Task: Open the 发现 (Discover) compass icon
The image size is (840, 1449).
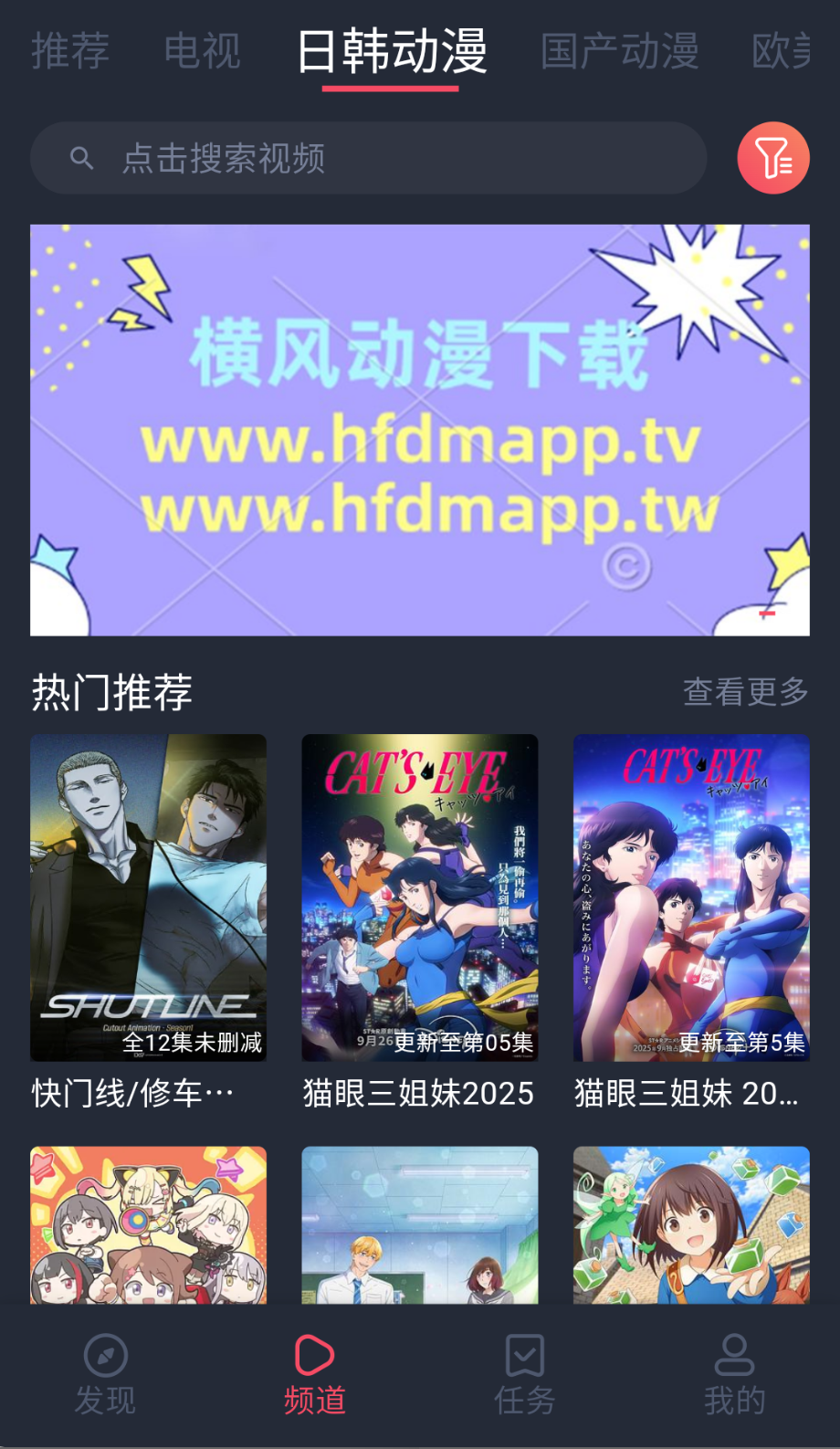Action: click(105, 1356)
